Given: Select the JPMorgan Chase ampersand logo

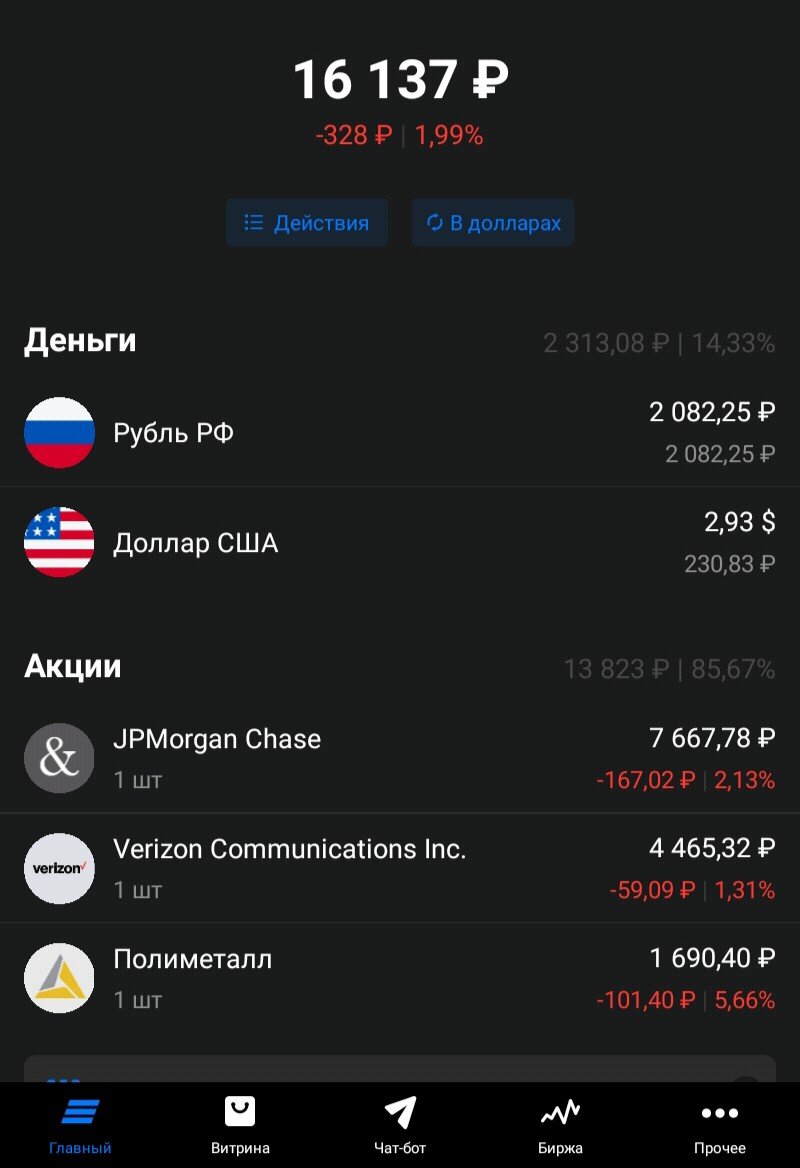Looking at the screenshot, I should click(59, 758).
